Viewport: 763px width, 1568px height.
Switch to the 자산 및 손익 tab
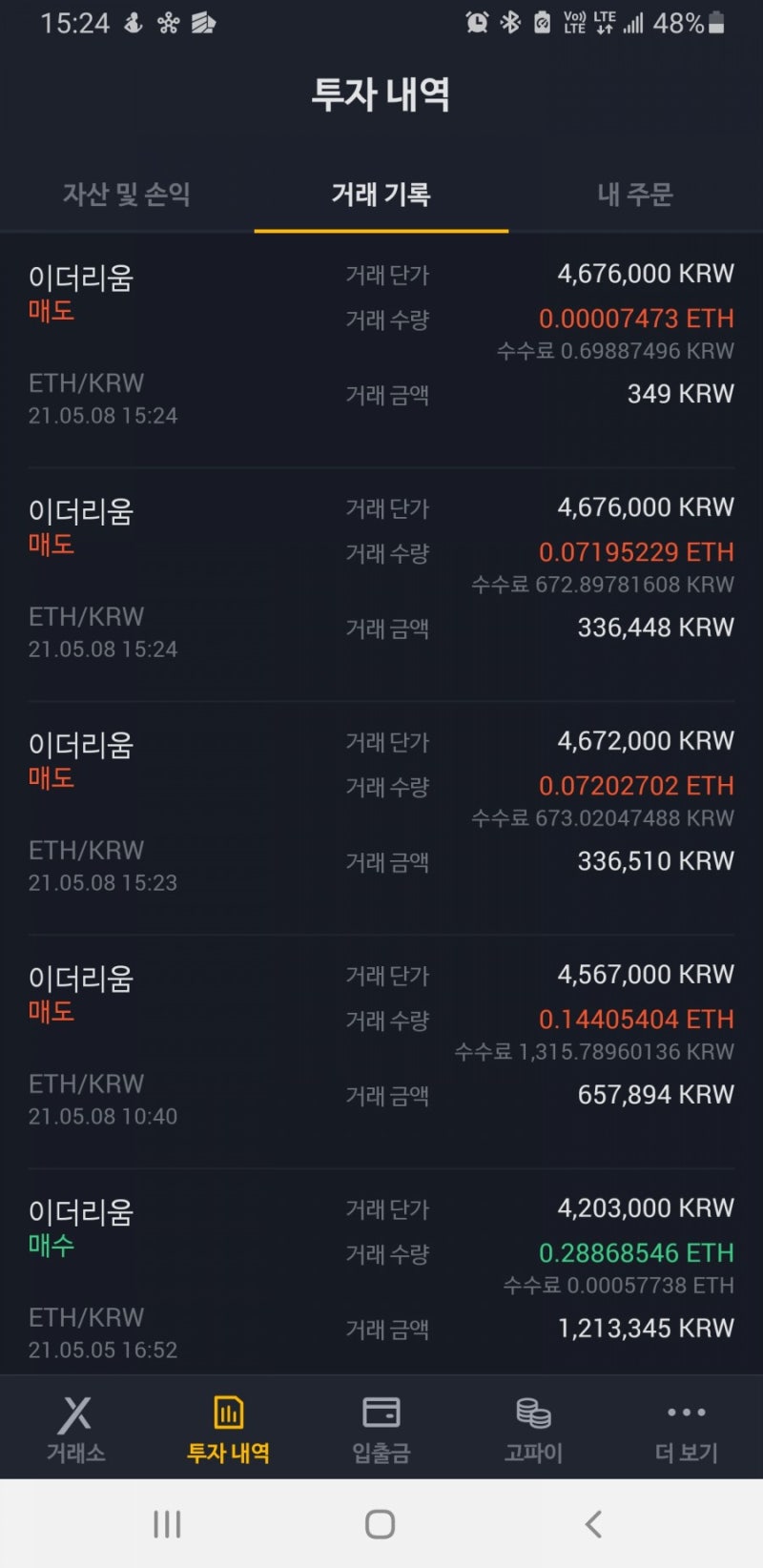127,195
